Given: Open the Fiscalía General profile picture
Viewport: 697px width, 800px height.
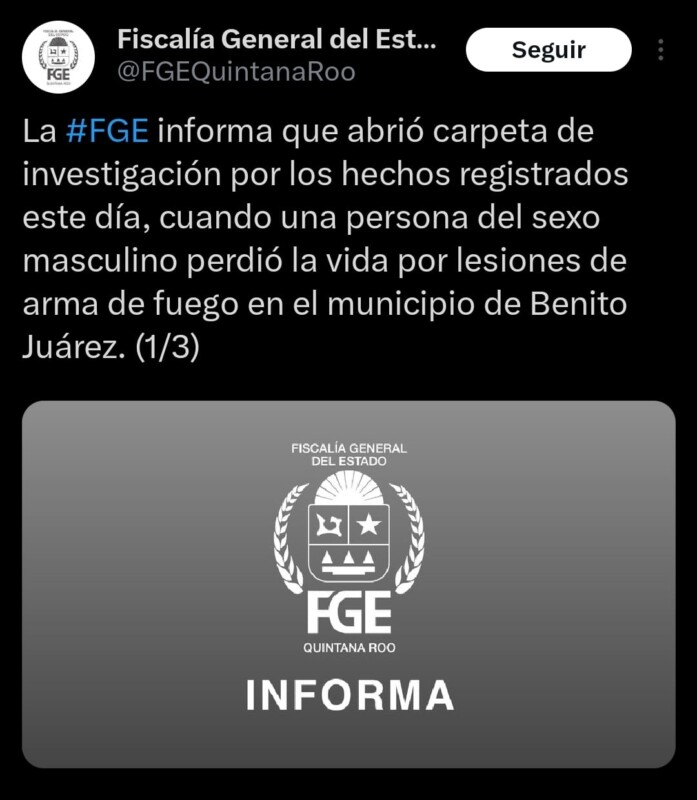Looking at the screenshot, I should (x=58, y=58).
